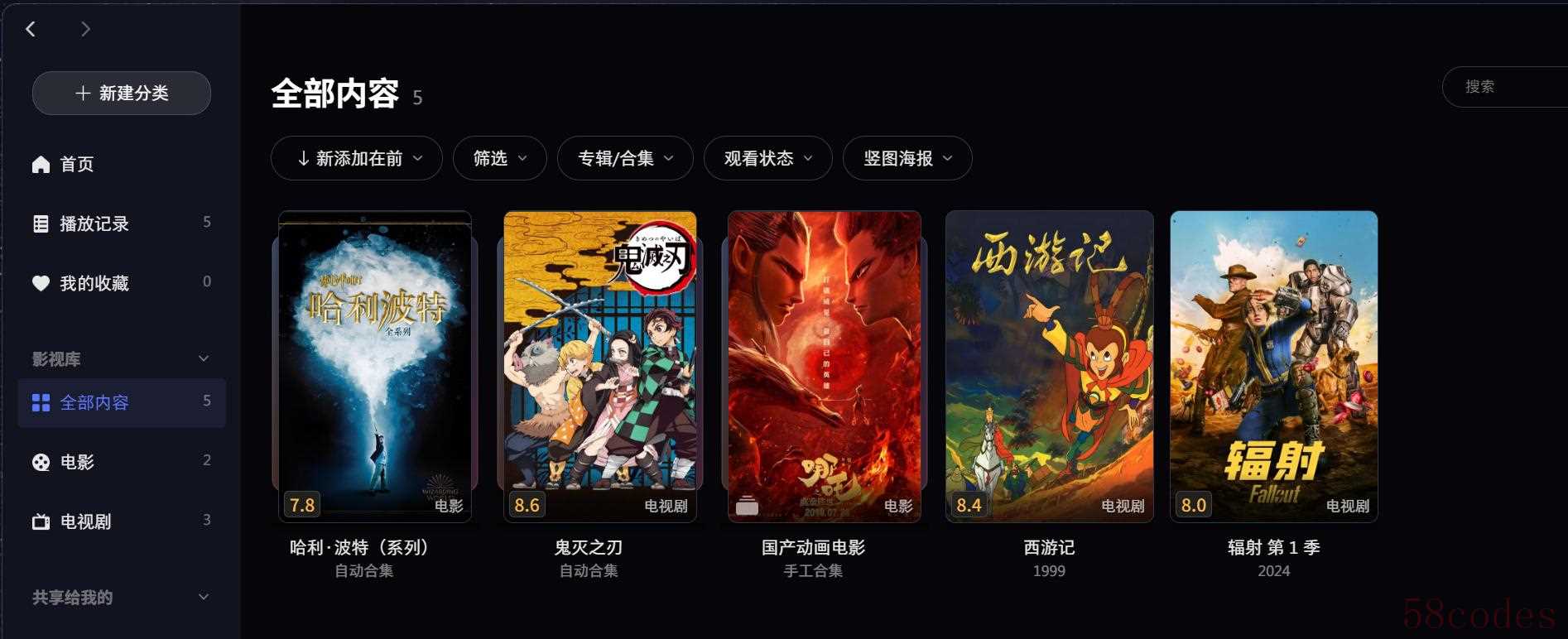
Task: Go forward with the right arrow
Action: coord(85,30)
